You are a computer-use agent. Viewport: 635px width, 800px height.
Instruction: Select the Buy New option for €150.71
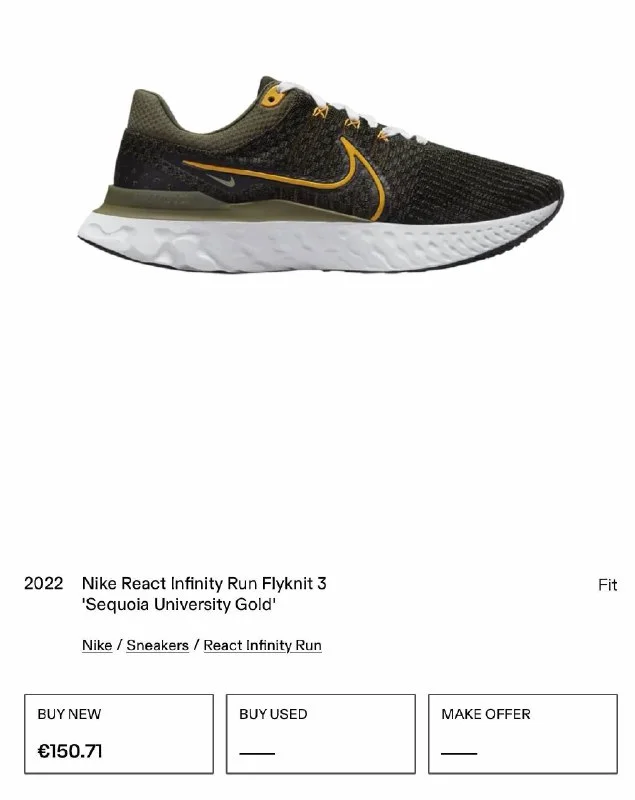coord(119,733)
